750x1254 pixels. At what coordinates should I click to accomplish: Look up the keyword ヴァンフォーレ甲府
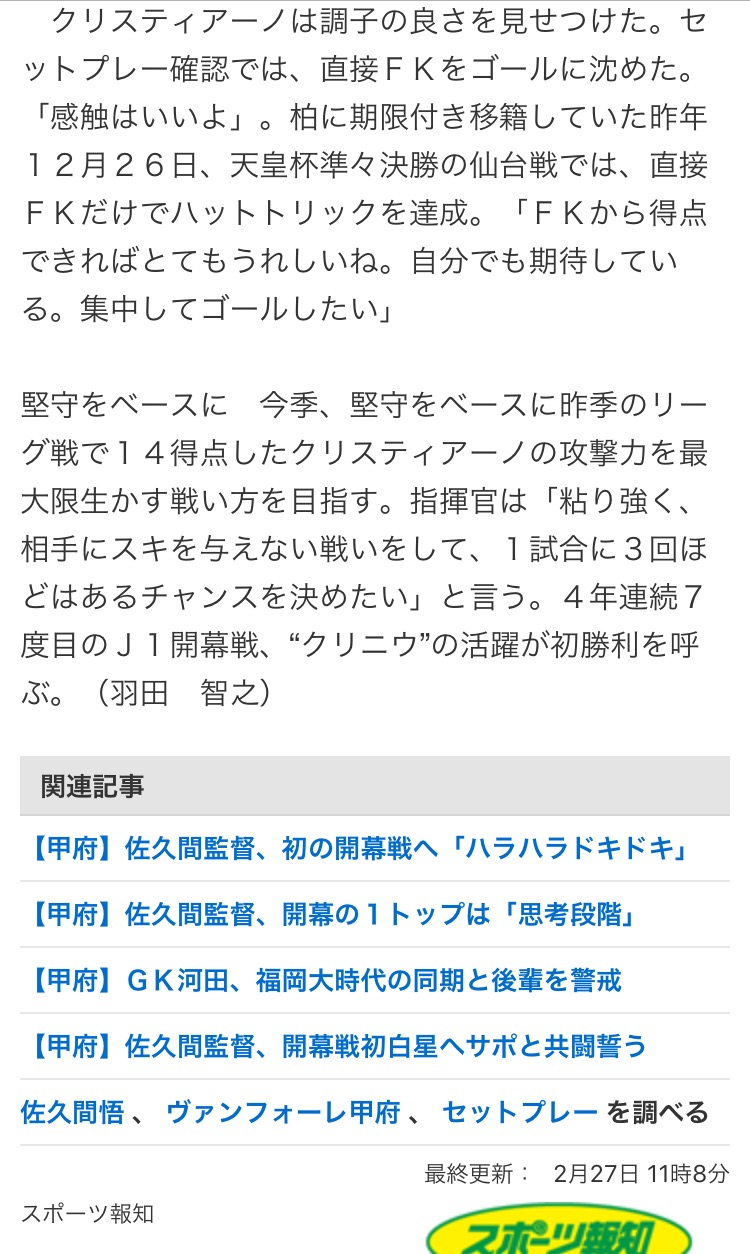pos(283,1112)
